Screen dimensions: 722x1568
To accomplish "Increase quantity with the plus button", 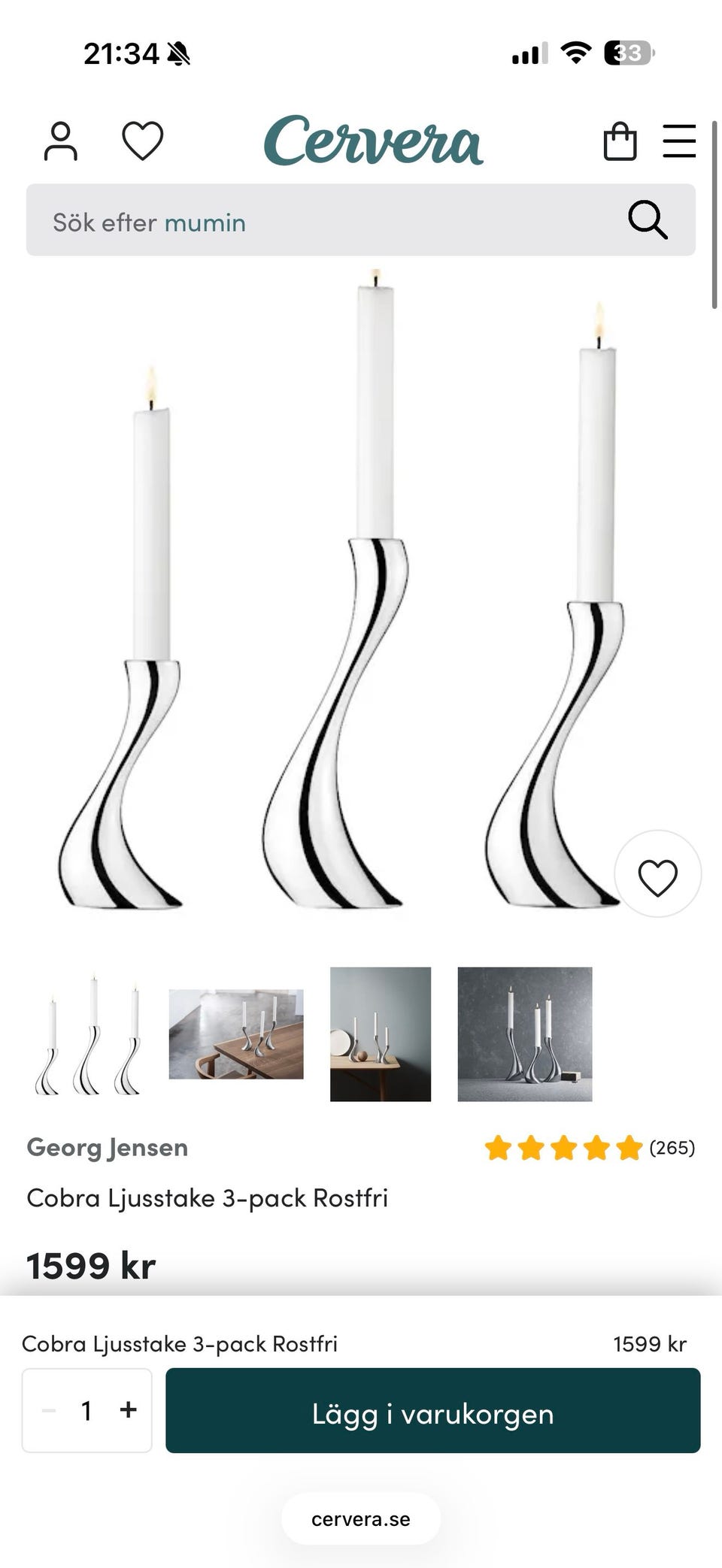I will (129, 1409).
